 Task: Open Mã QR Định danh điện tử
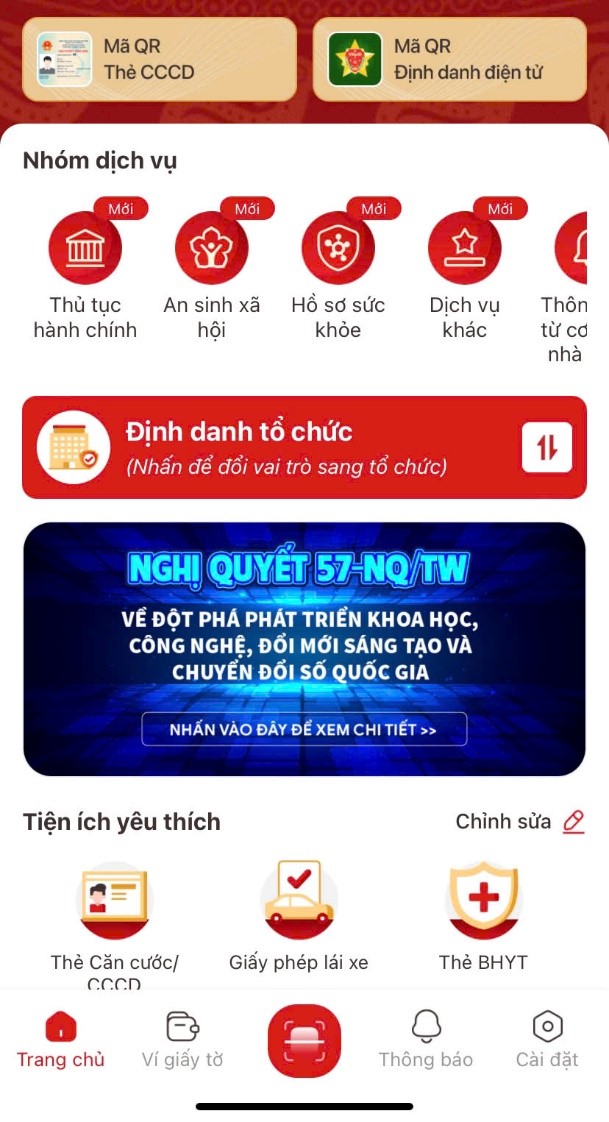pos(449,59)
